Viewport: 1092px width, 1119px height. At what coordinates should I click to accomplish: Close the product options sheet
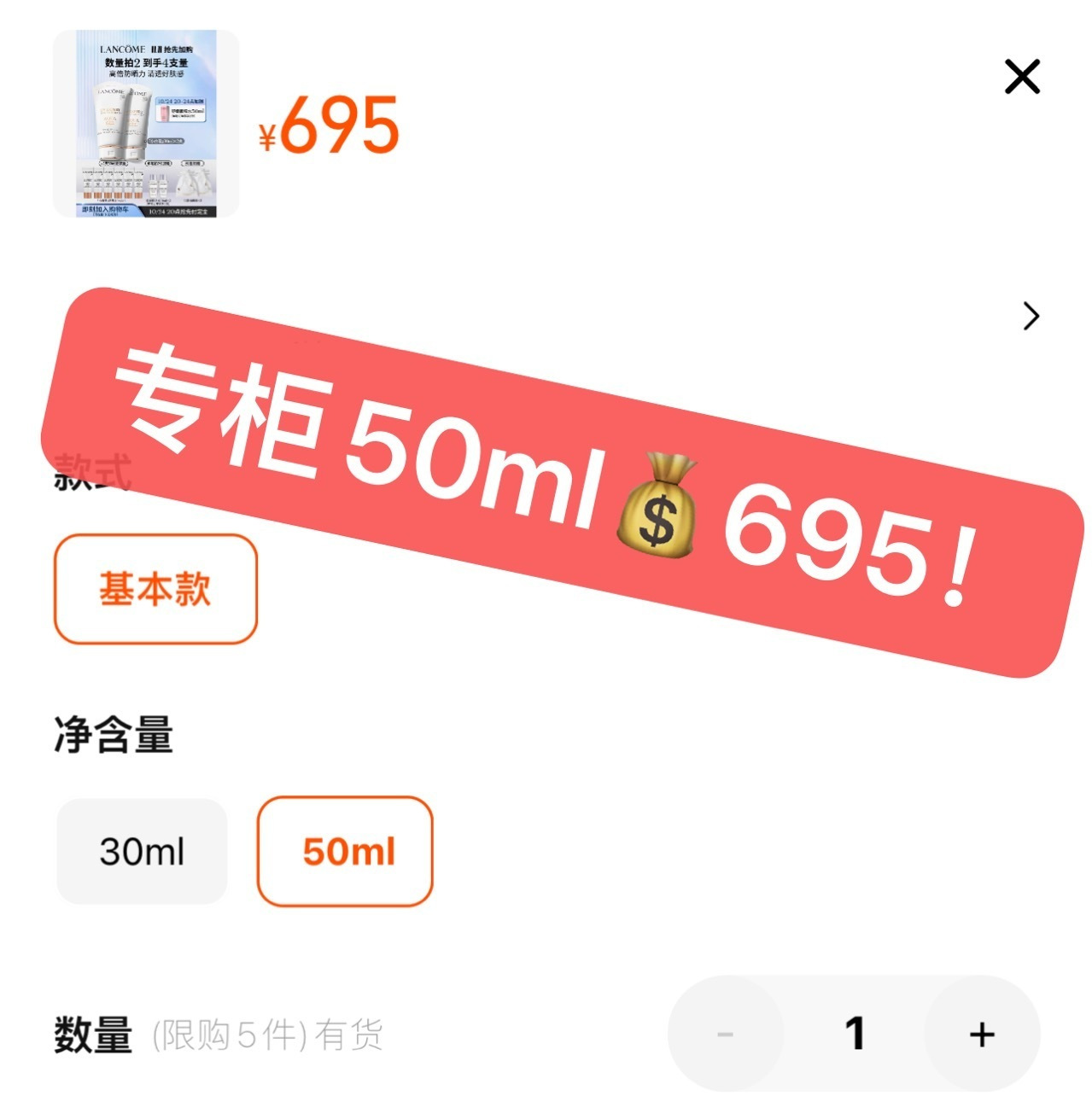(x=1021, y=77)
